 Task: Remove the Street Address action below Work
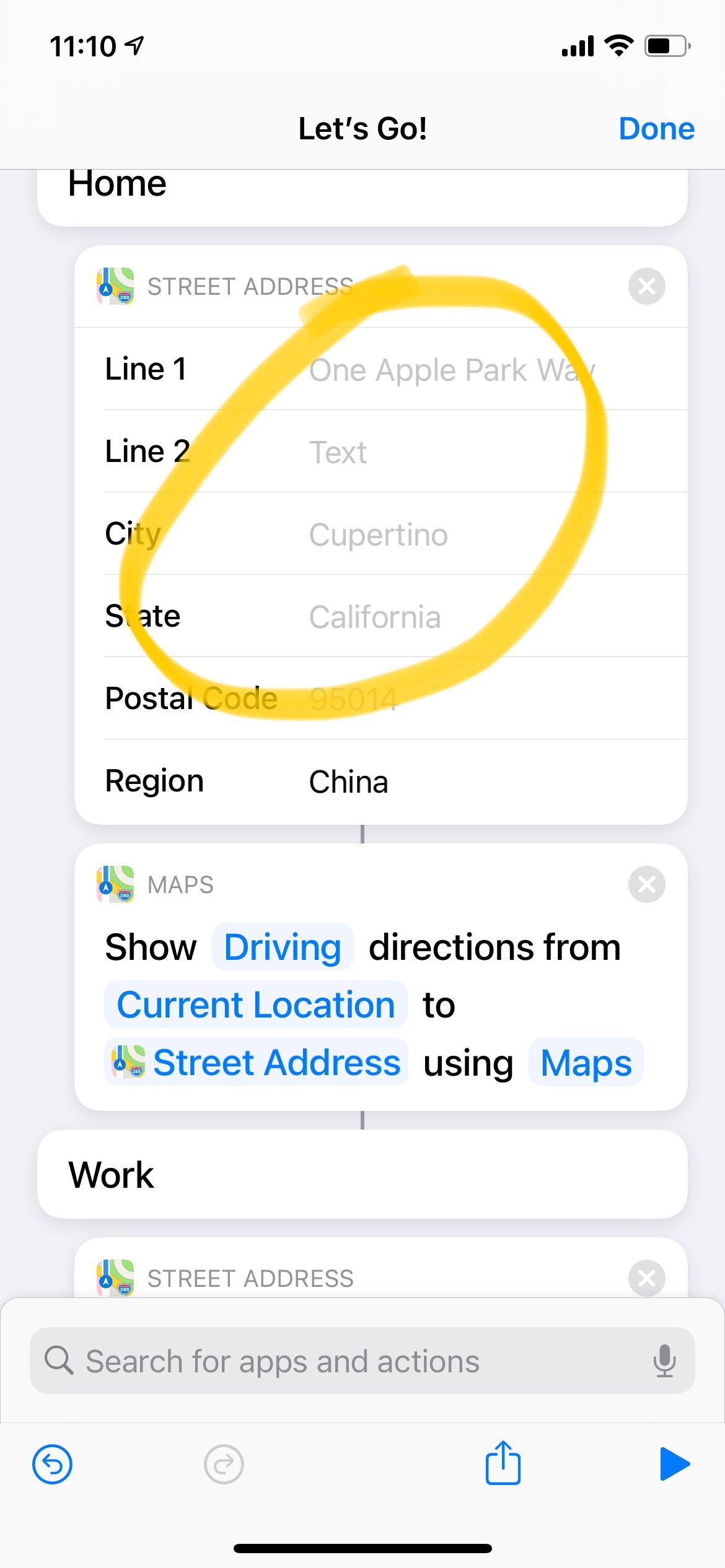[646, 1278]
